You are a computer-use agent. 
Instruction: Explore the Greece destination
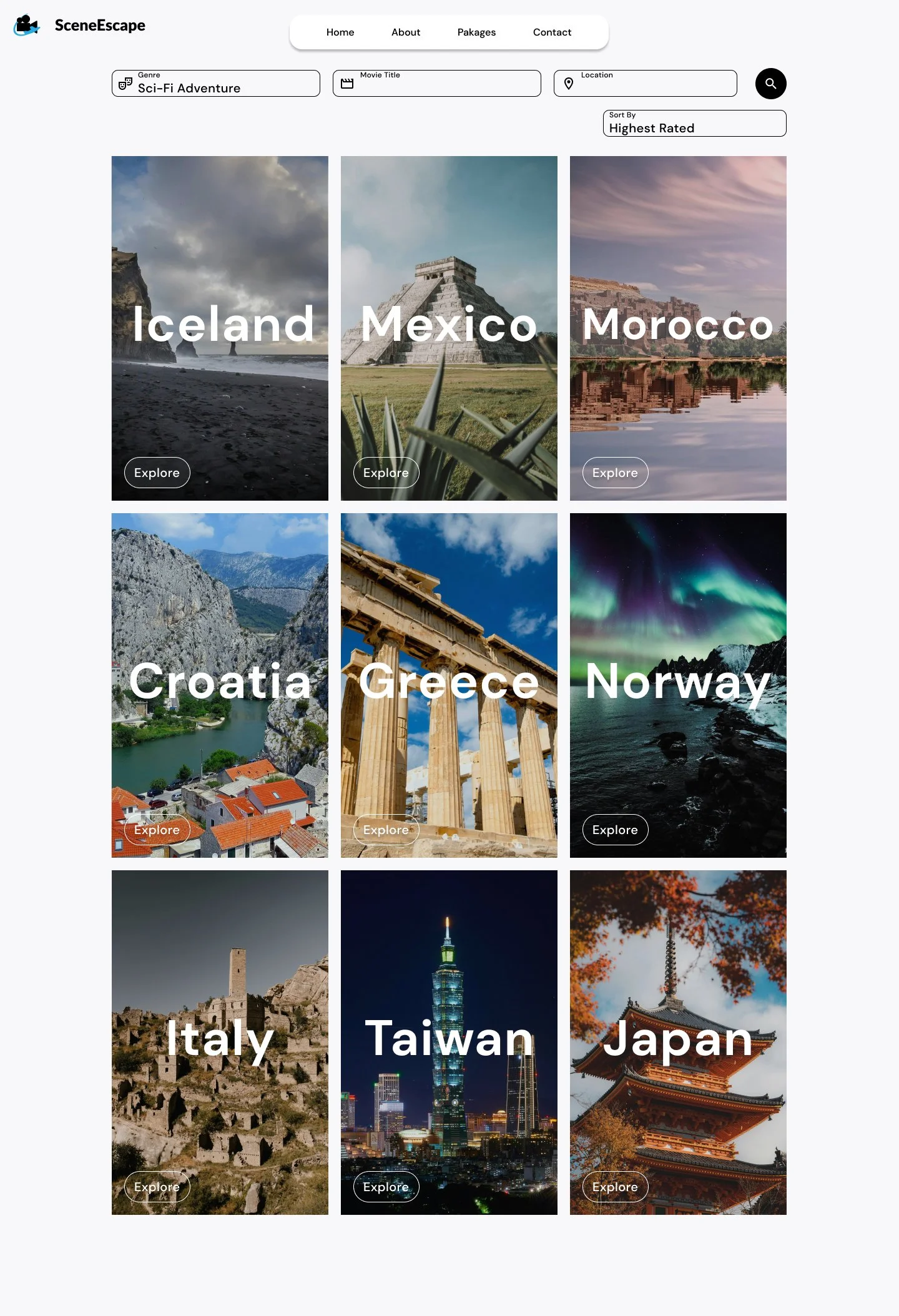click(386, 830)
